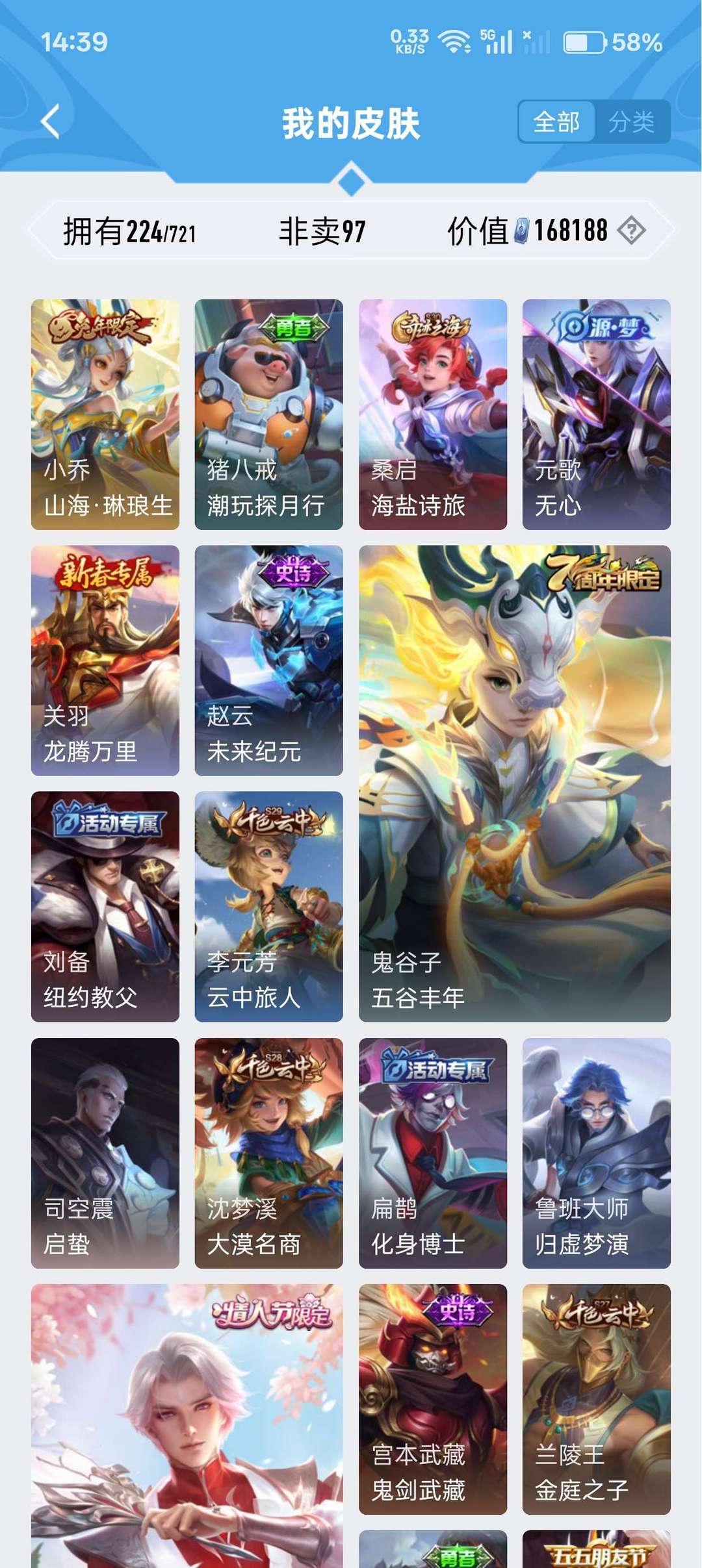This screenshot has height=1568, width=702.
Task: Open 宫本武藏 鬼剑武藏 skin
Action: tap(433, 1399)
